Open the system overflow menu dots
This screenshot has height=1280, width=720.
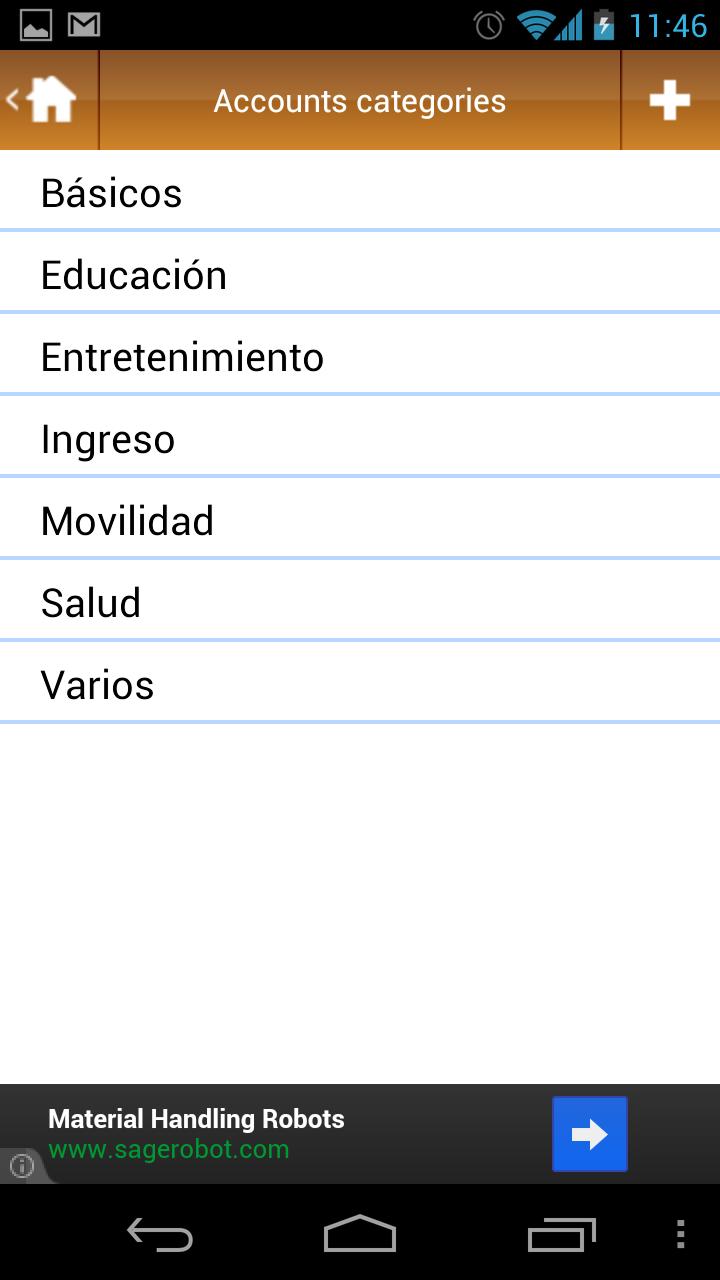point(680,1236)
